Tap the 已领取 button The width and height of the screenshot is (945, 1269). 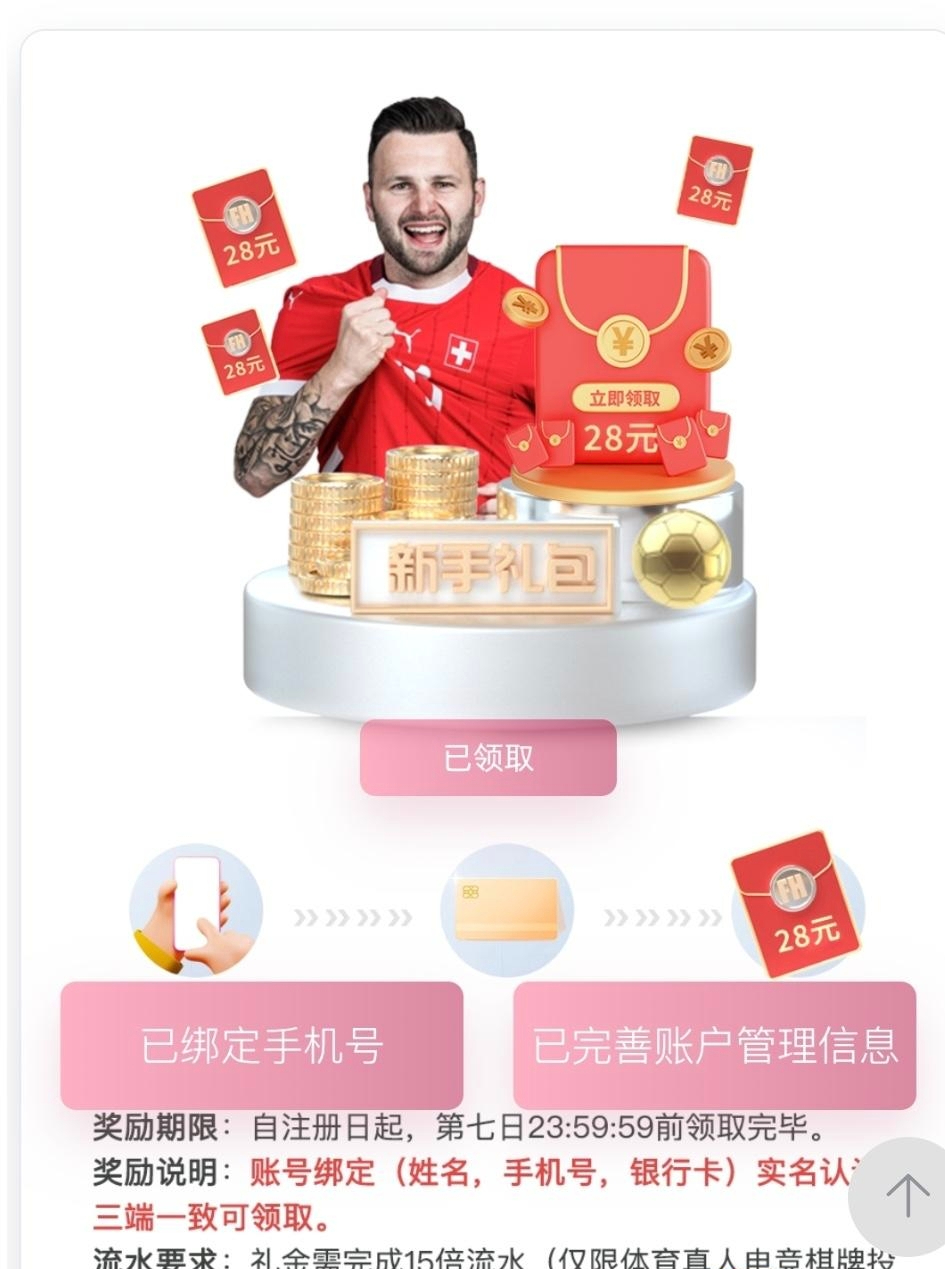(x=488, y=758)
